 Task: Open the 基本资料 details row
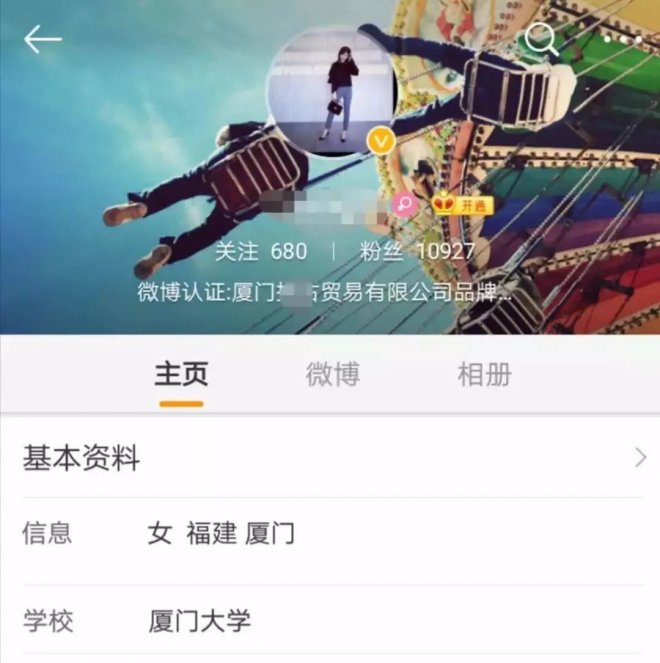(x=330, y=459)
